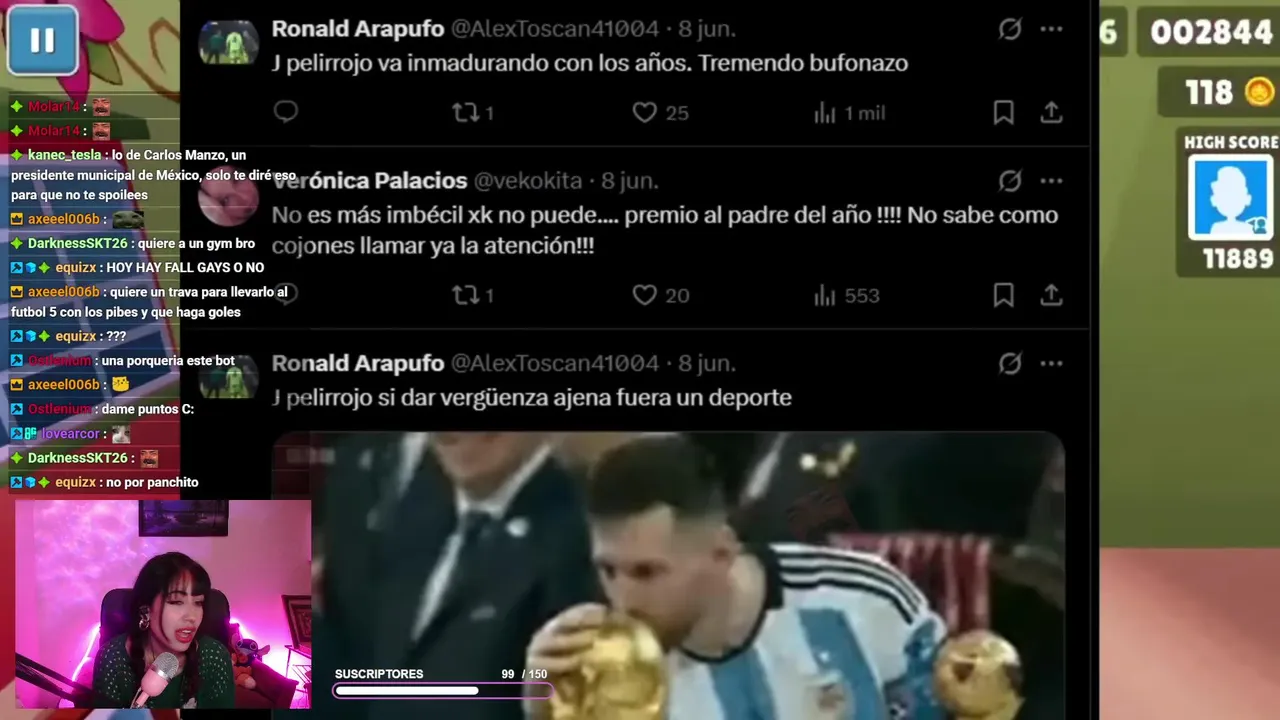1280x720 pixels.
Task: View analytics of Verónica Palacios' 553 views tweet
Action: point(825,295)
